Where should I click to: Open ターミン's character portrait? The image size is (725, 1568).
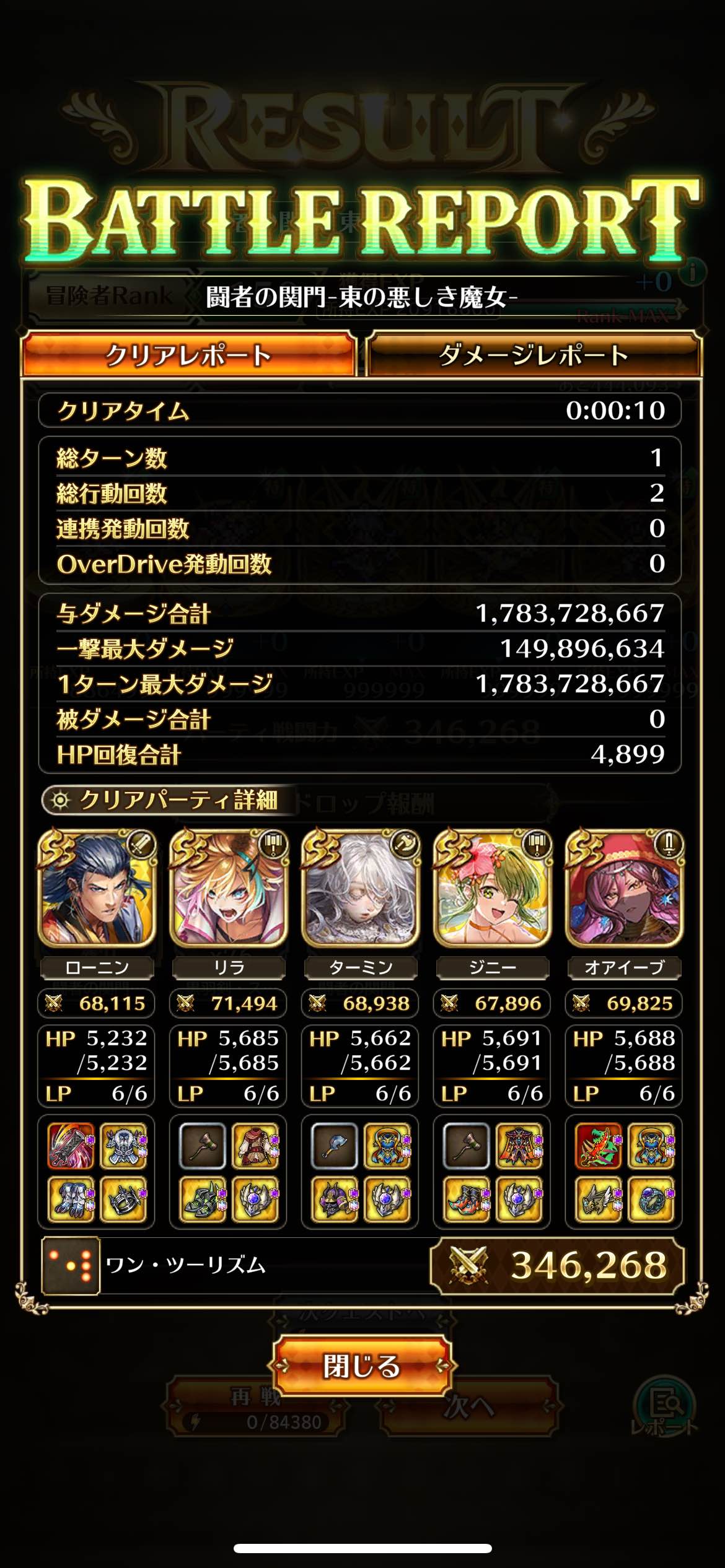click(361, 888)
